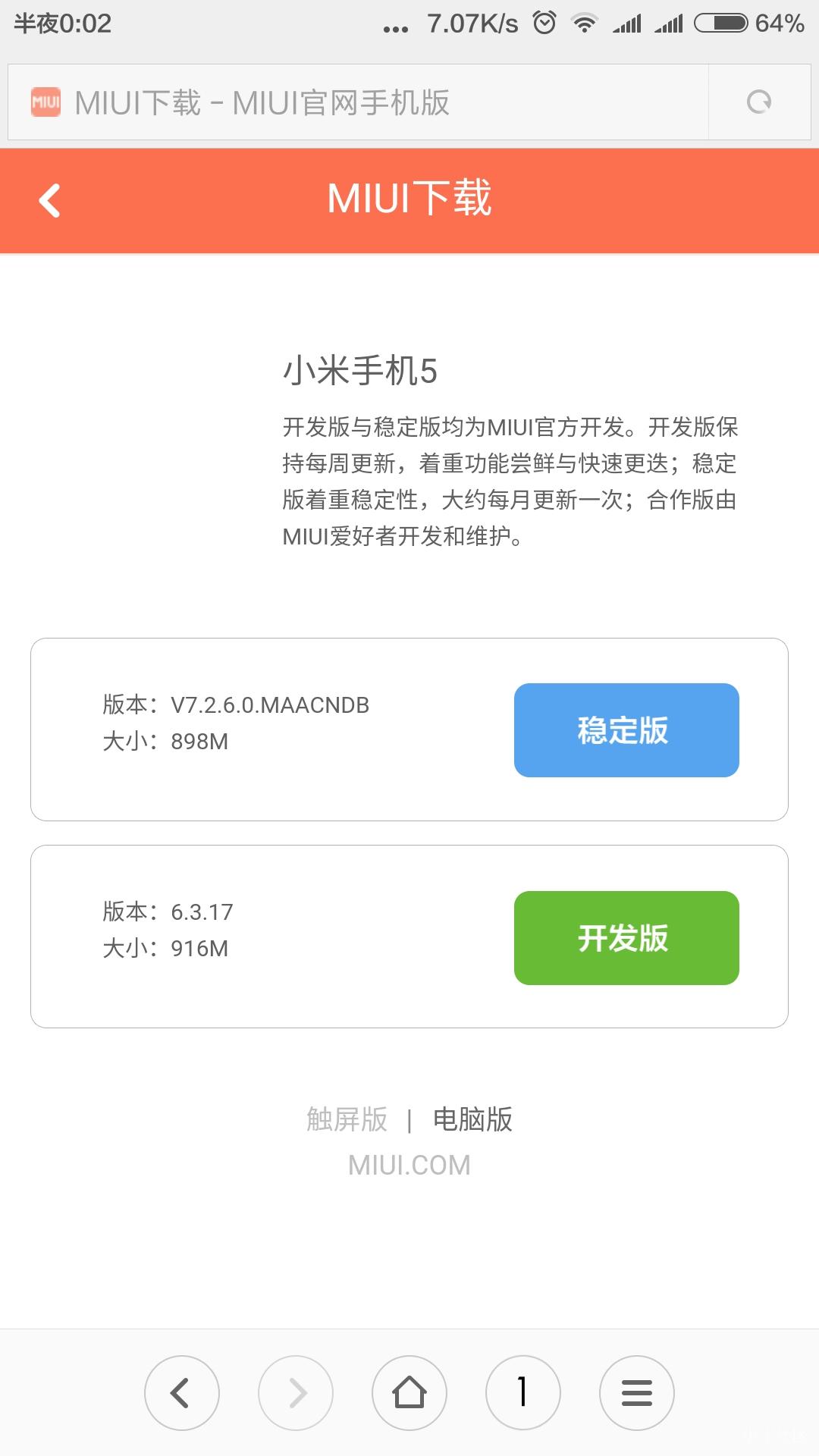Open the browser menu icon

coord(636,1392)
